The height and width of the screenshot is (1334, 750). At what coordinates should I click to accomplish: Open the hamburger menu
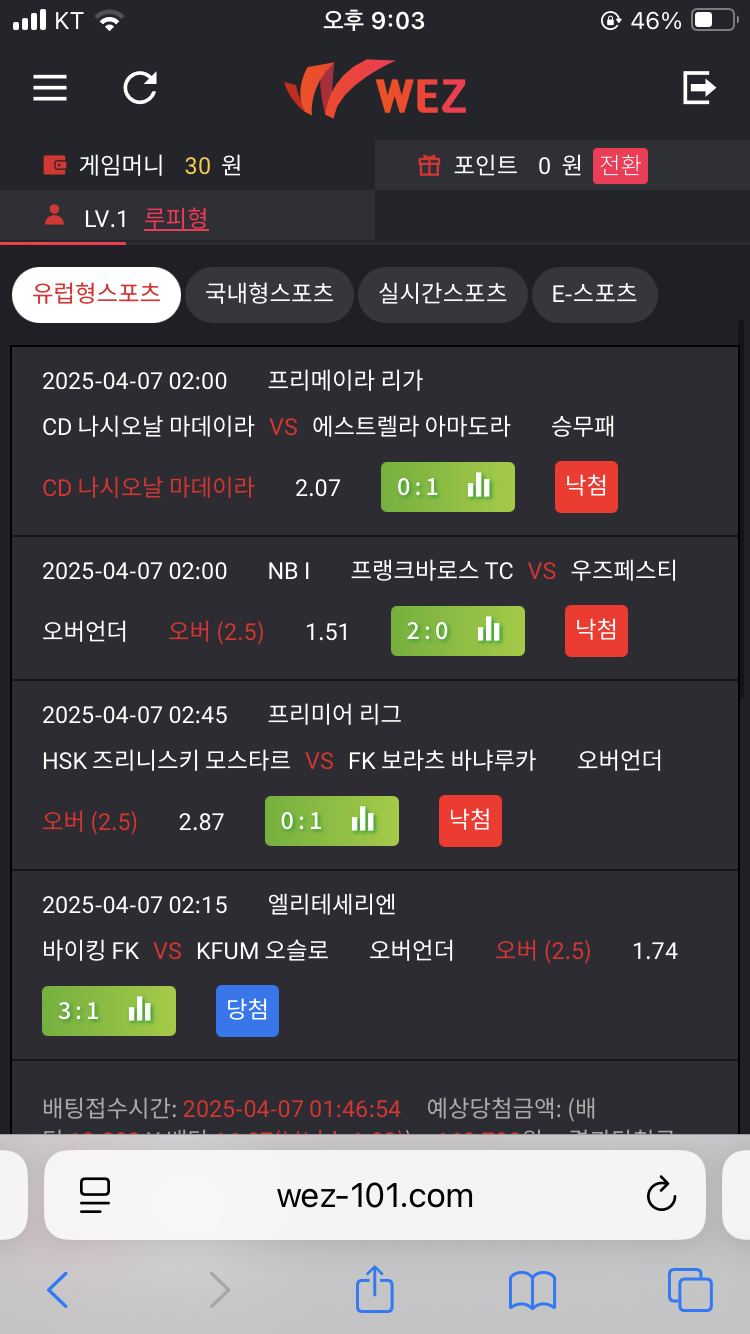[50, 88]
